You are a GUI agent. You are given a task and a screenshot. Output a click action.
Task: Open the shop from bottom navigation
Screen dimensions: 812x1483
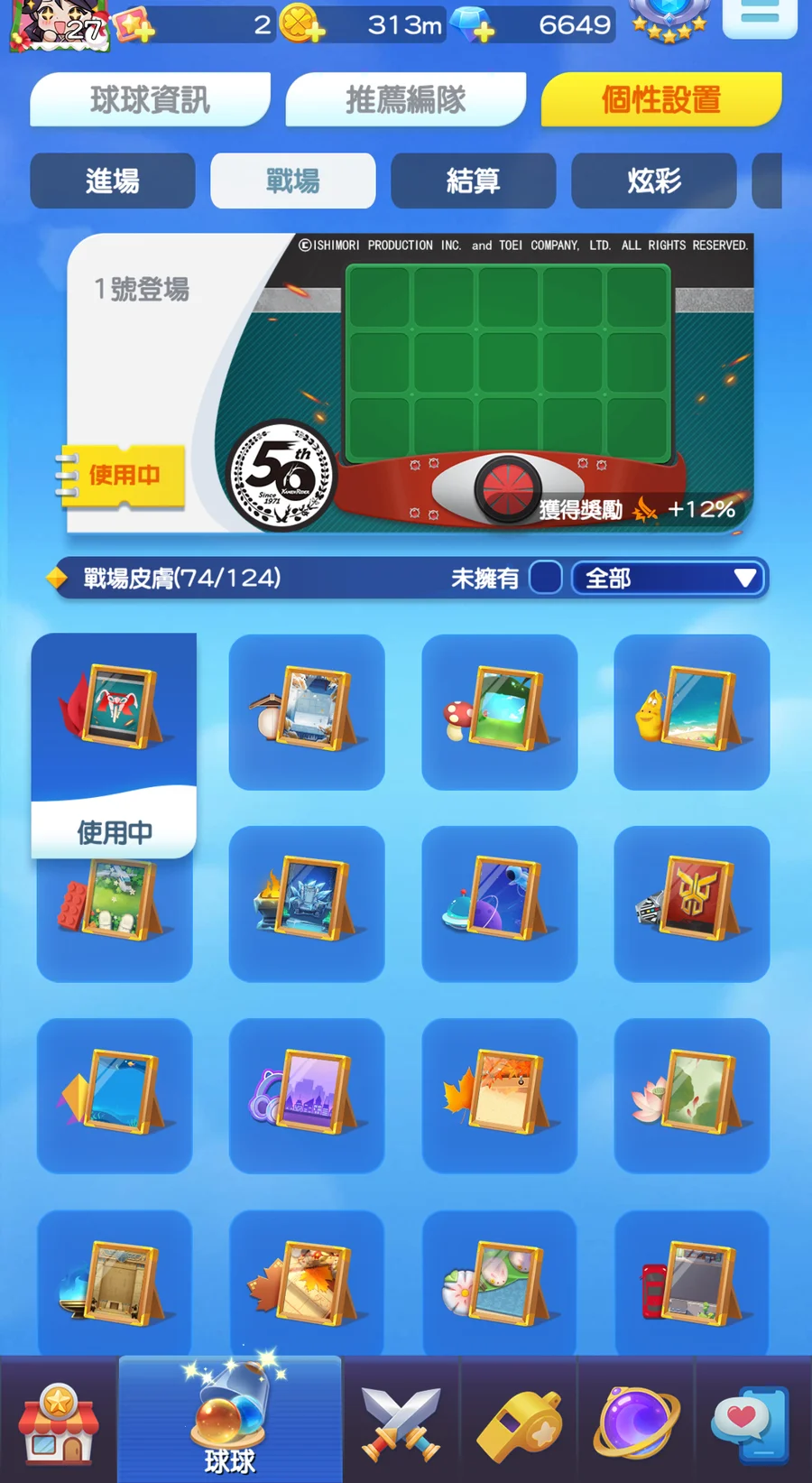click(59, 1422)
